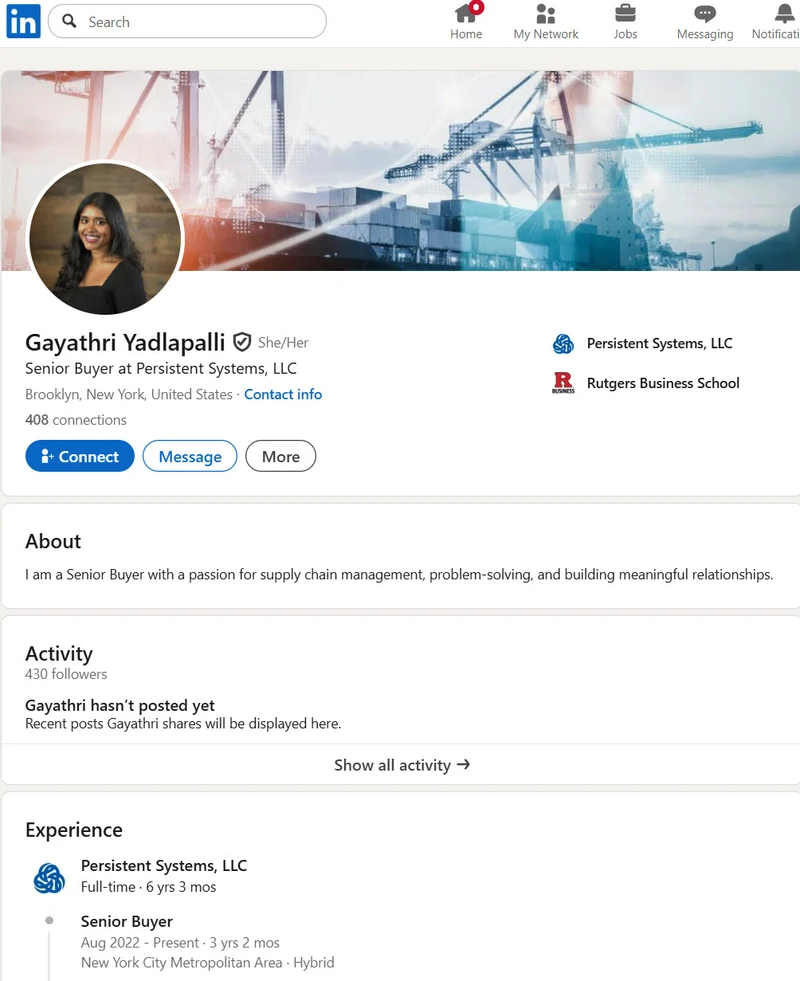Viewport: 800px width, 981px height.
Task: Open the More options dropdown
Action: click(x=280, y=456)
